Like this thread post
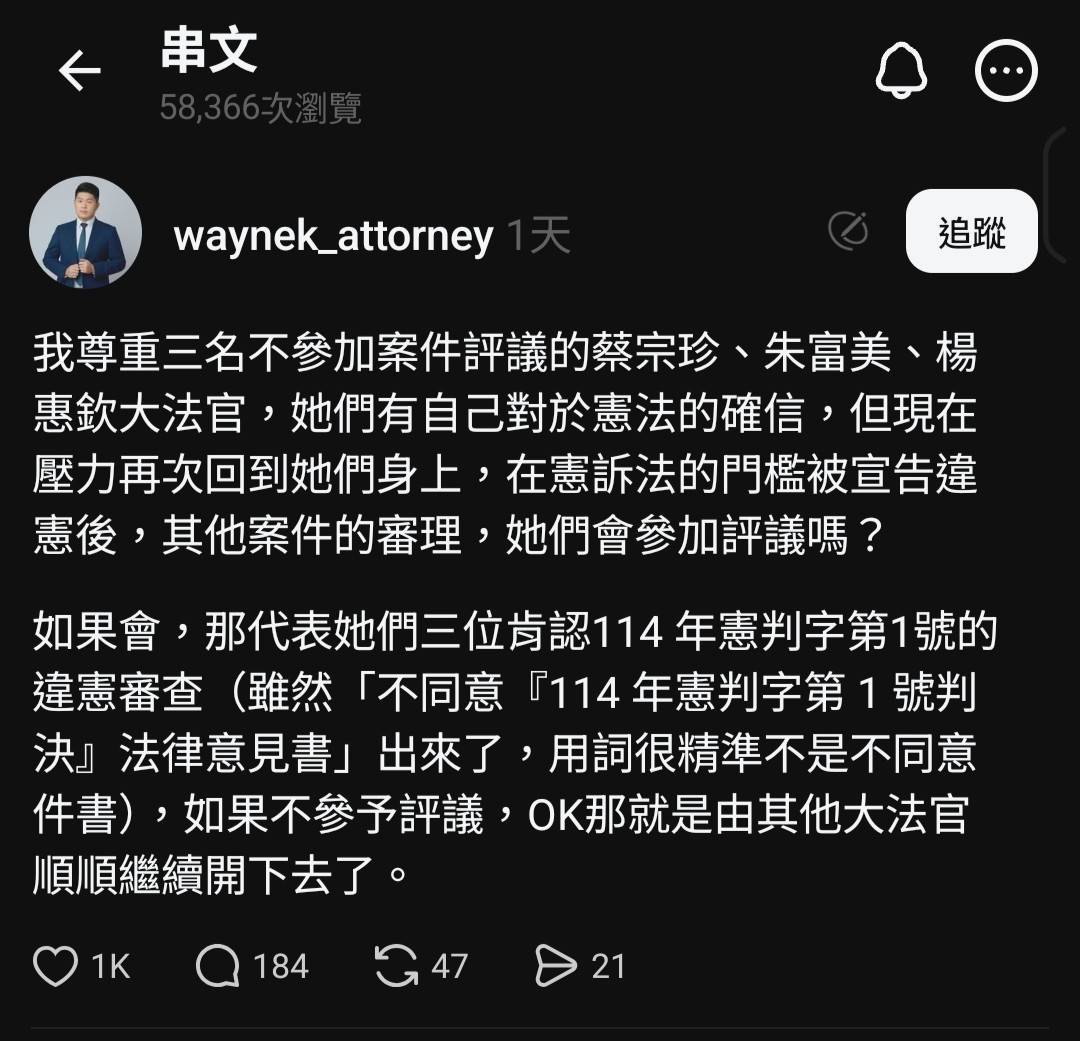The height and width of the screenshot is (1041, 1080). click(x=56, y=966)
